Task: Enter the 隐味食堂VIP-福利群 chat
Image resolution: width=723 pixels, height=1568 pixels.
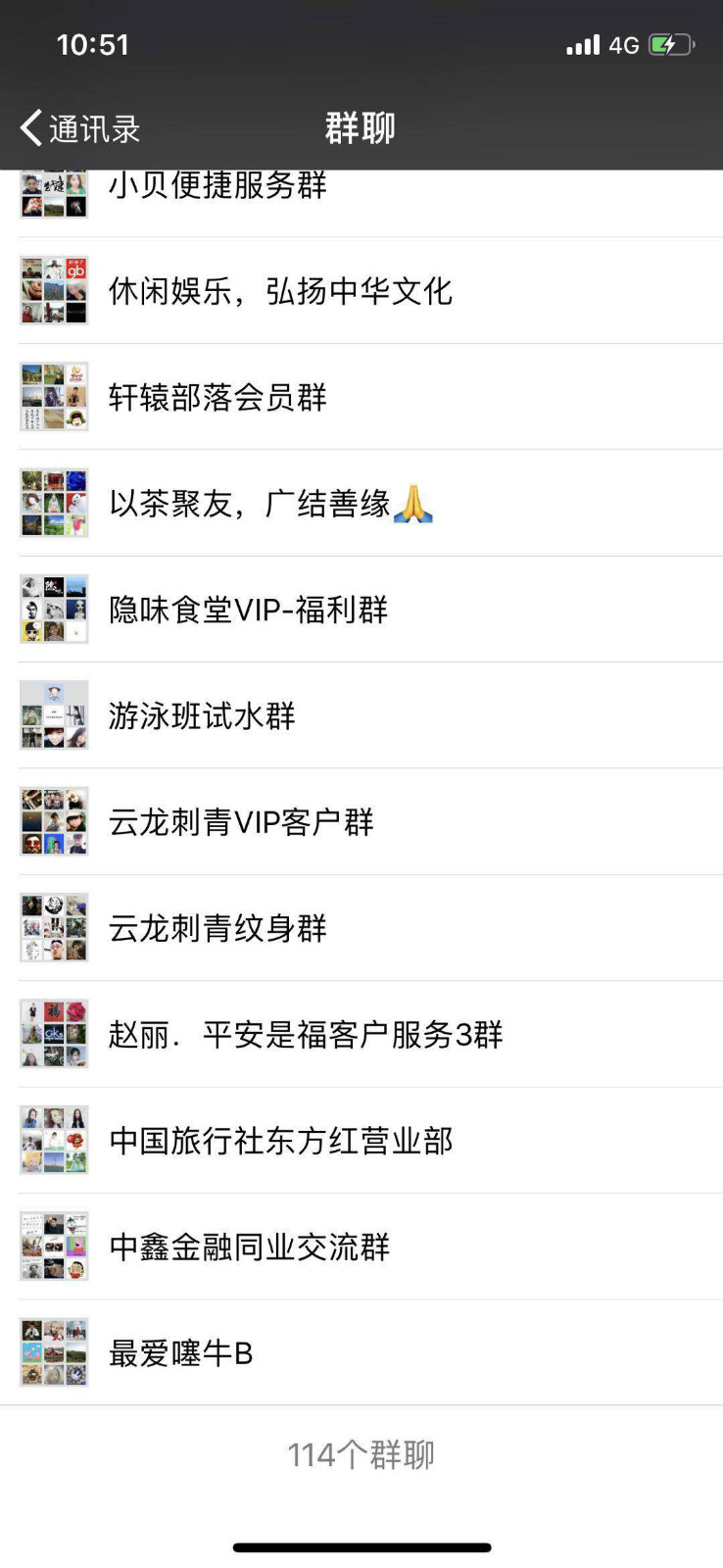Action: [248, 610]
